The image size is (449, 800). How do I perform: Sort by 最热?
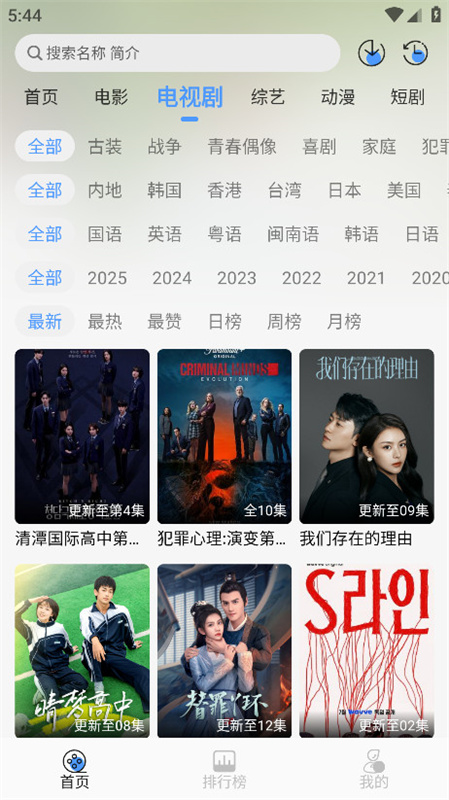105,322
